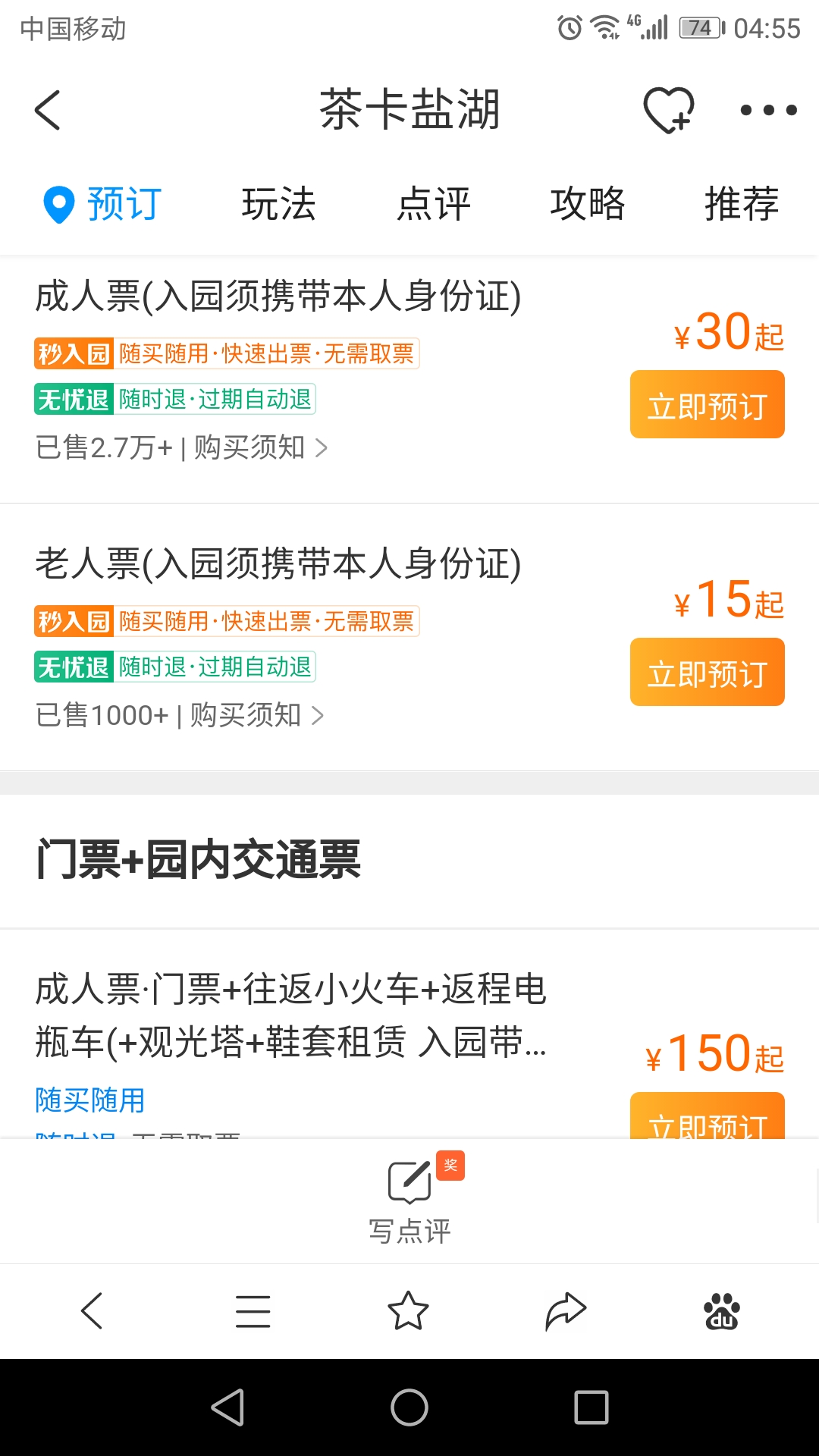The height and width of the screenshot is (1456, 819).
Task: Switch to the 玩法 tab
Action: 278,204
